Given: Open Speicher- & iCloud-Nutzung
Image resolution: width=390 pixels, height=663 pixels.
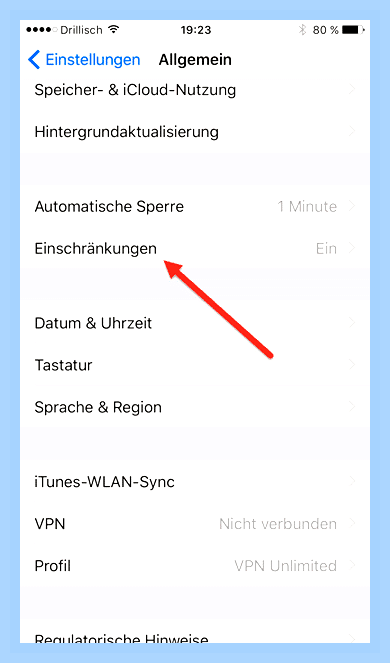Looking at the screenshot, I should [195, 90].
